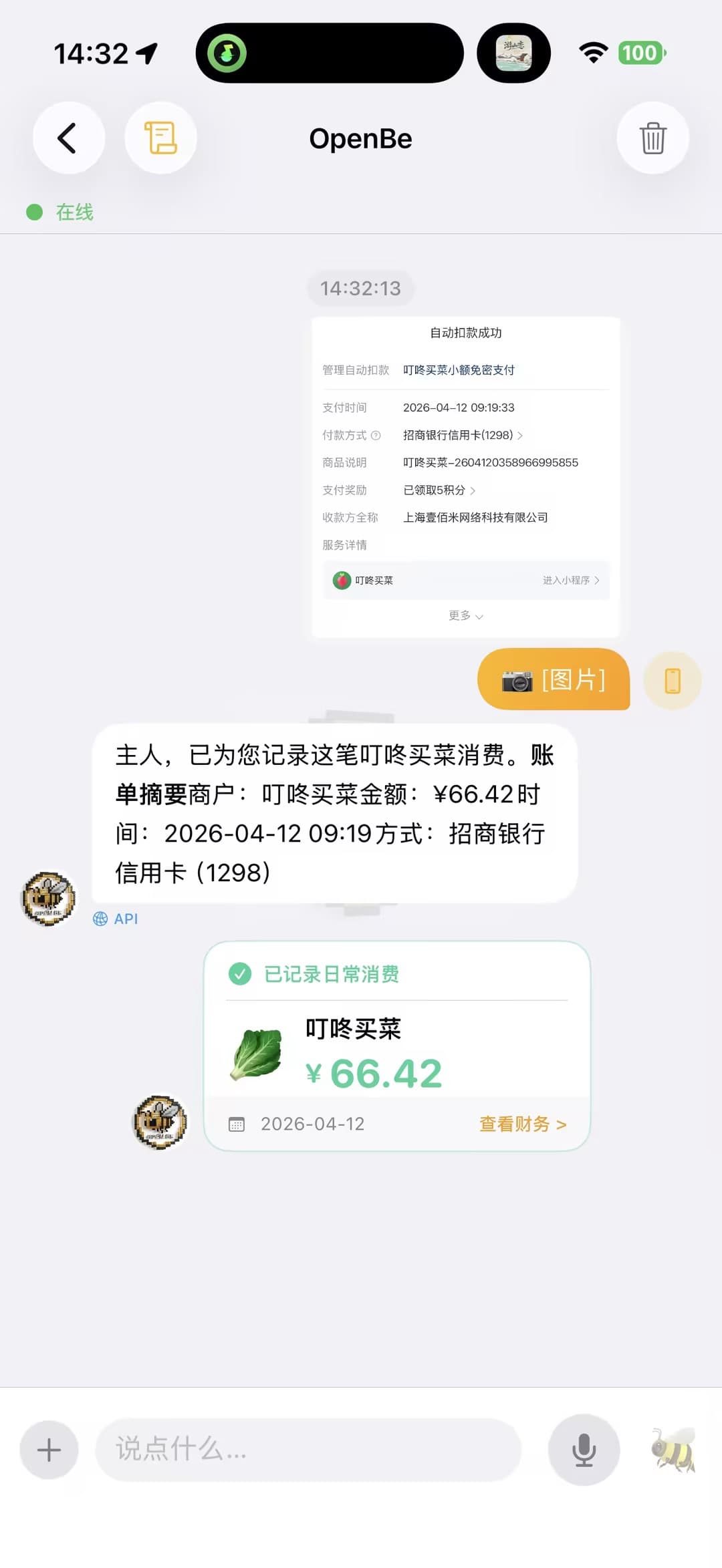722x1568 pixels.
Task: Tap 进入小程序 to enter the mini program
Action: pyautogui.click(x=568, y=581)
